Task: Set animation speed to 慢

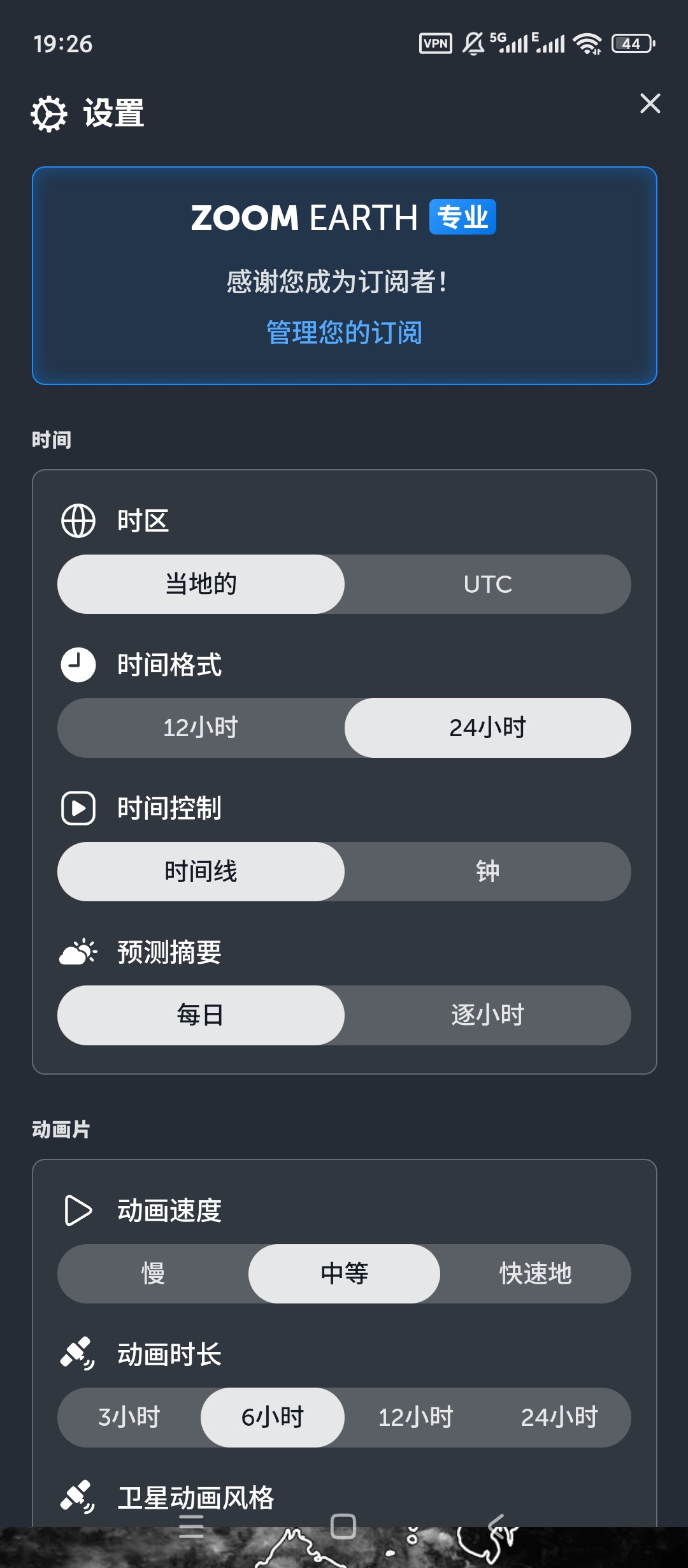Action: [x=153, y=1274]
